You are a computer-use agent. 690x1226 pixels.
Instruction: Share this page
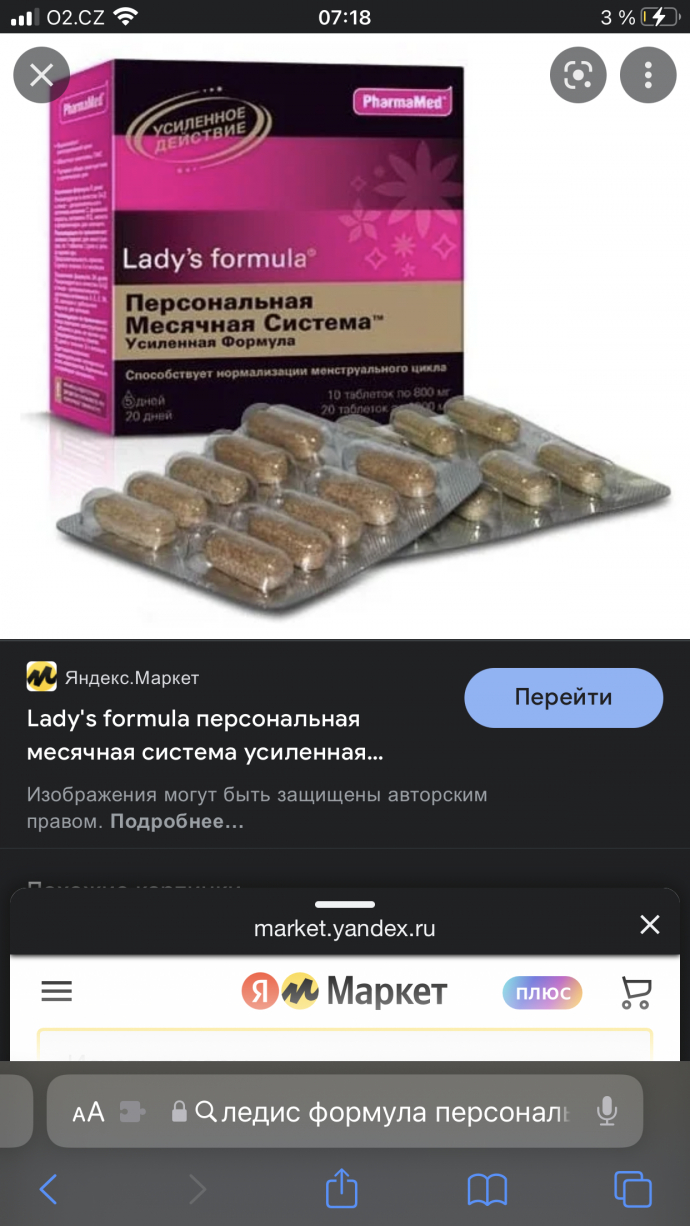(342, 1189)
